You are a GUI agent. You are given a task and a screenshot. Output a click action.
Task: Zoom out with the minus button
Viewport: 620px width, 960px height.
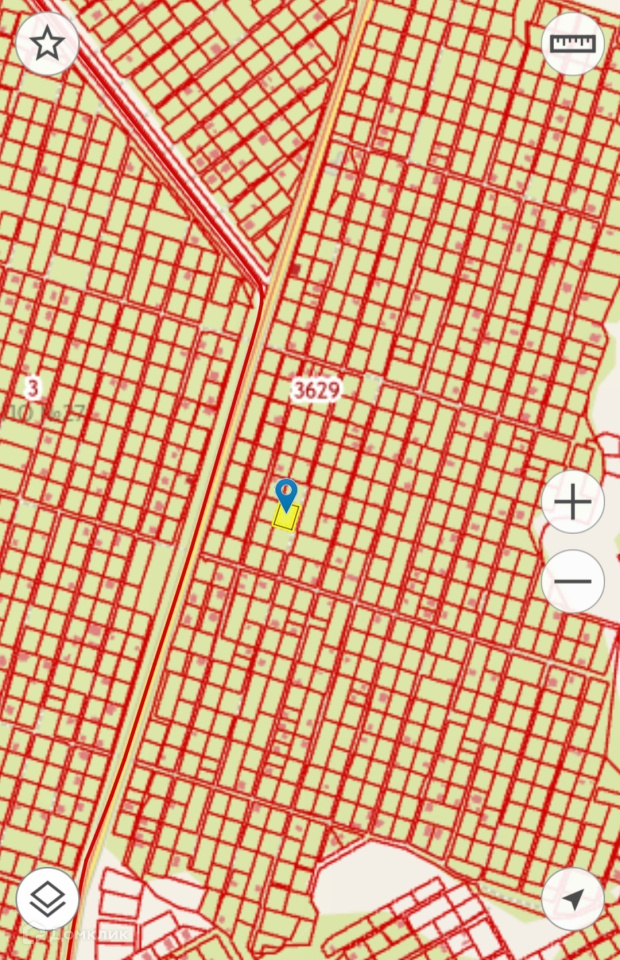[x=572, y=581]
